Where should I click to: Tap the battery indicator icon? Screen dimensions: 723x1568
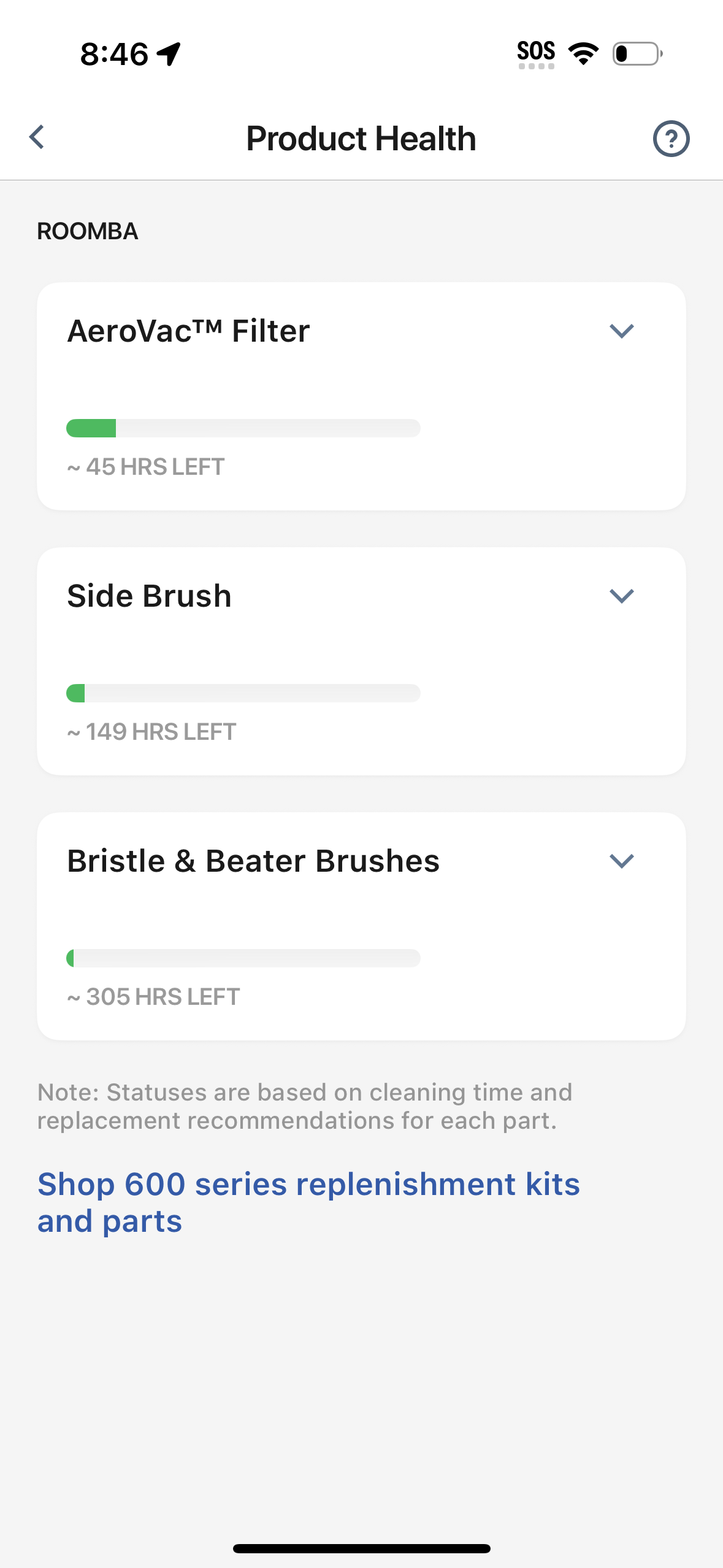[635, 53]
